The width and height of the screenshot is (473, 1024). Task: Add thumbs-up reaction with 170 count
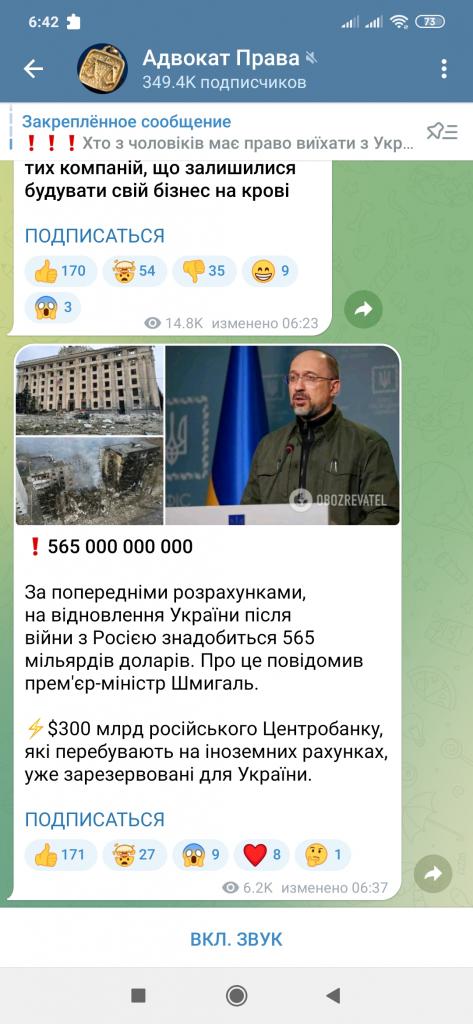[61, 271]
